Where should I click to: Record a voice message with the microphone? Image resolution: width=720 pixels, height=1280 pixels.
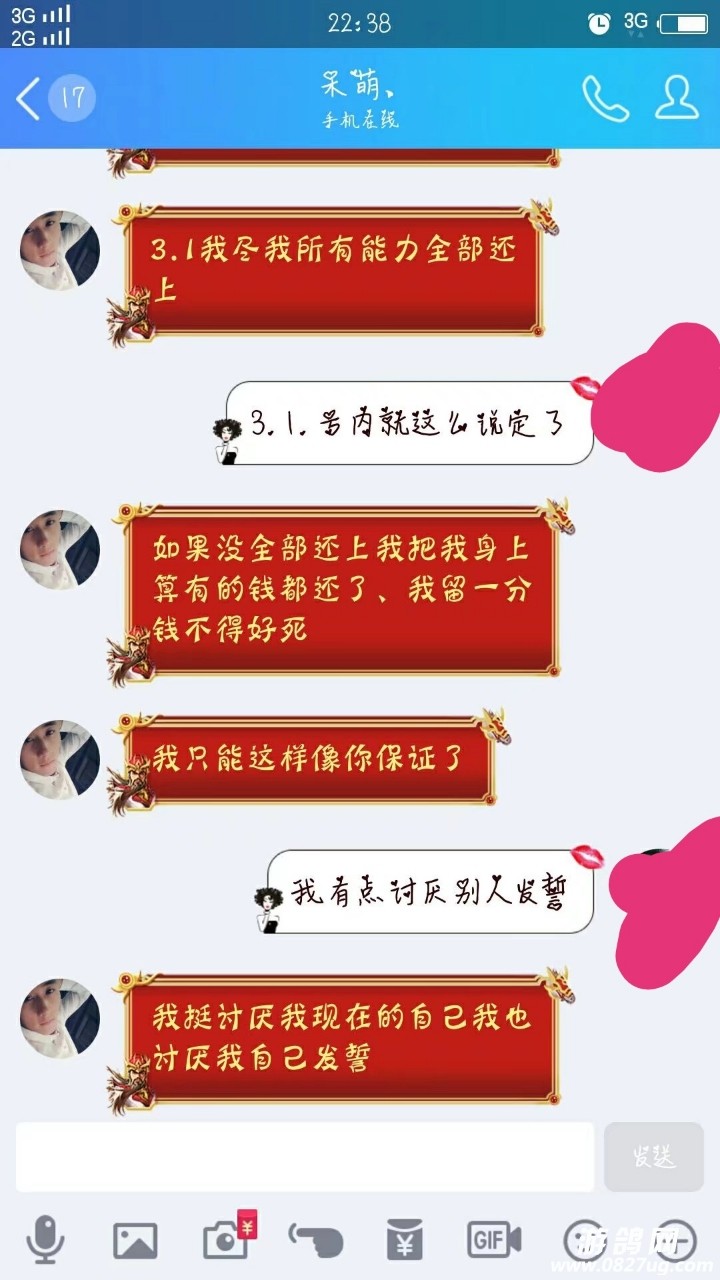[44, 1240]
